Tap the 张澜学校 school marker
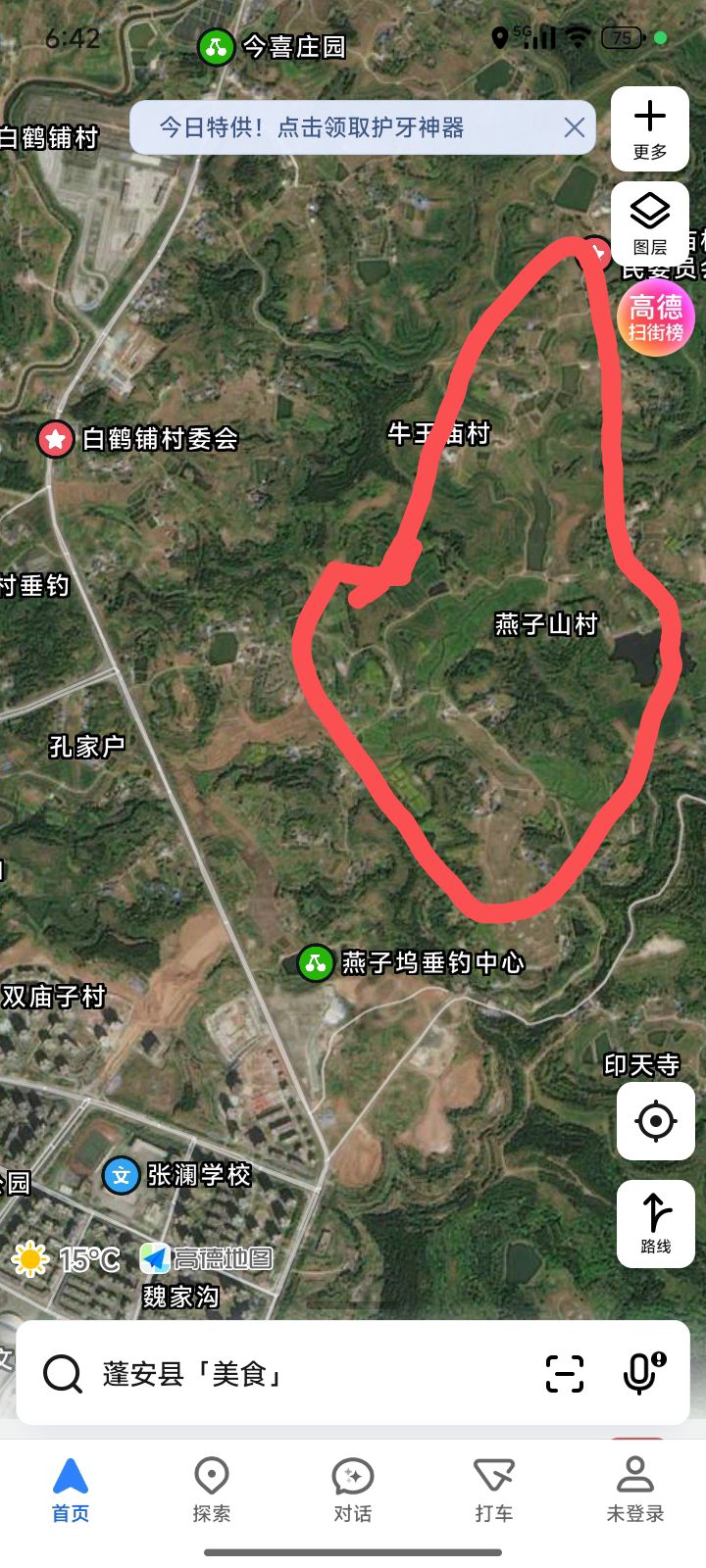This screenshot has height=1568, width=706. tap(121, 1175)
